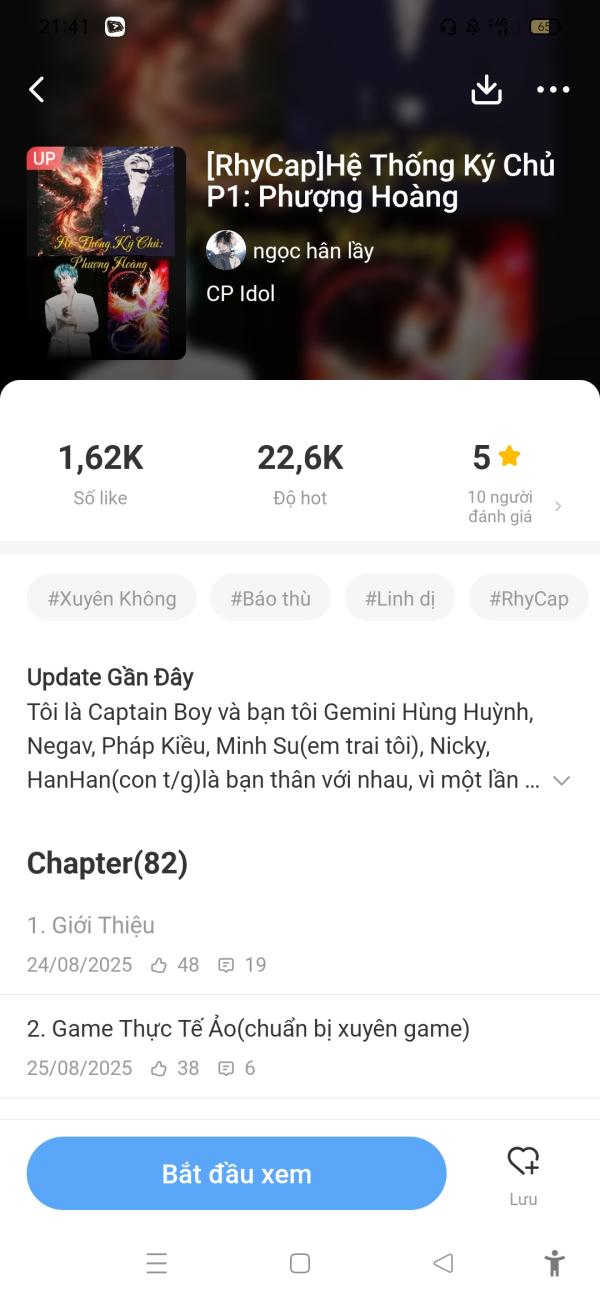This screenshot has height=1300, width=600.
Task: Tap the Bắt đầu xem button
Action: [236, 1174]
